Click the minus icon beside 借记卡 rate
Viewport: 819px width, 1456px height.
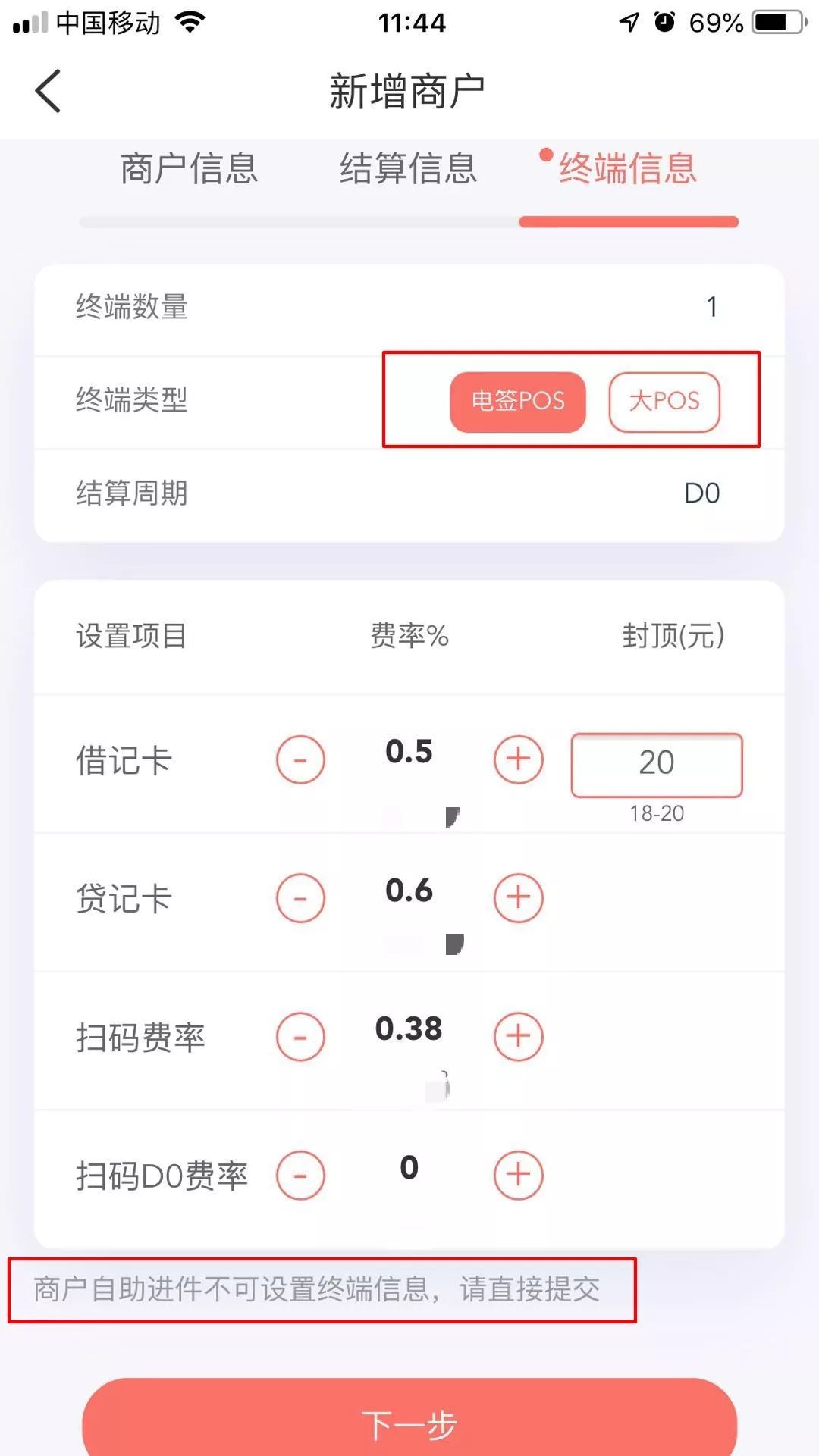[x=300, y=759]
